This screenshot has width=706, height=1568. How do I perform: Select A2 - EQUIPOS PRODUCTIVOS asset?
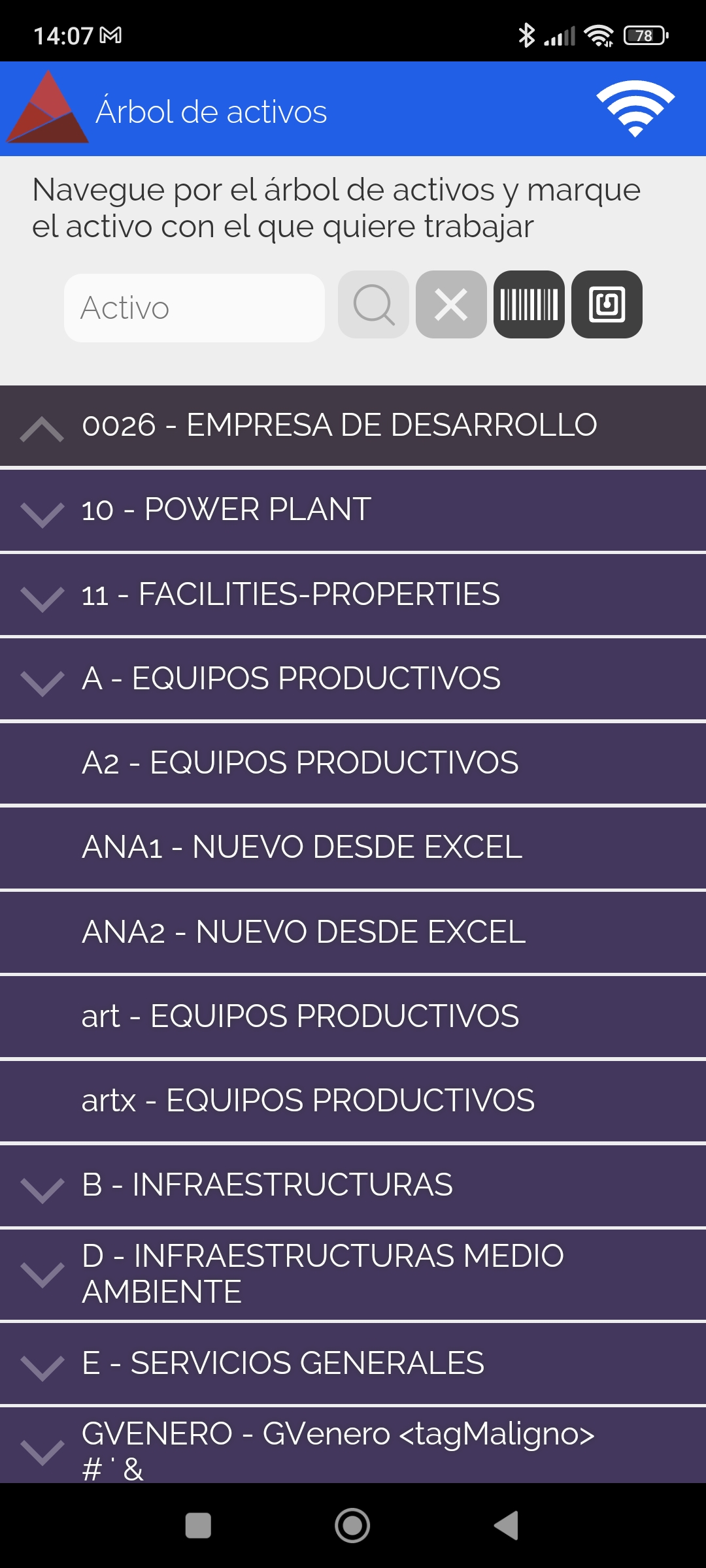(x=353, y=763)
